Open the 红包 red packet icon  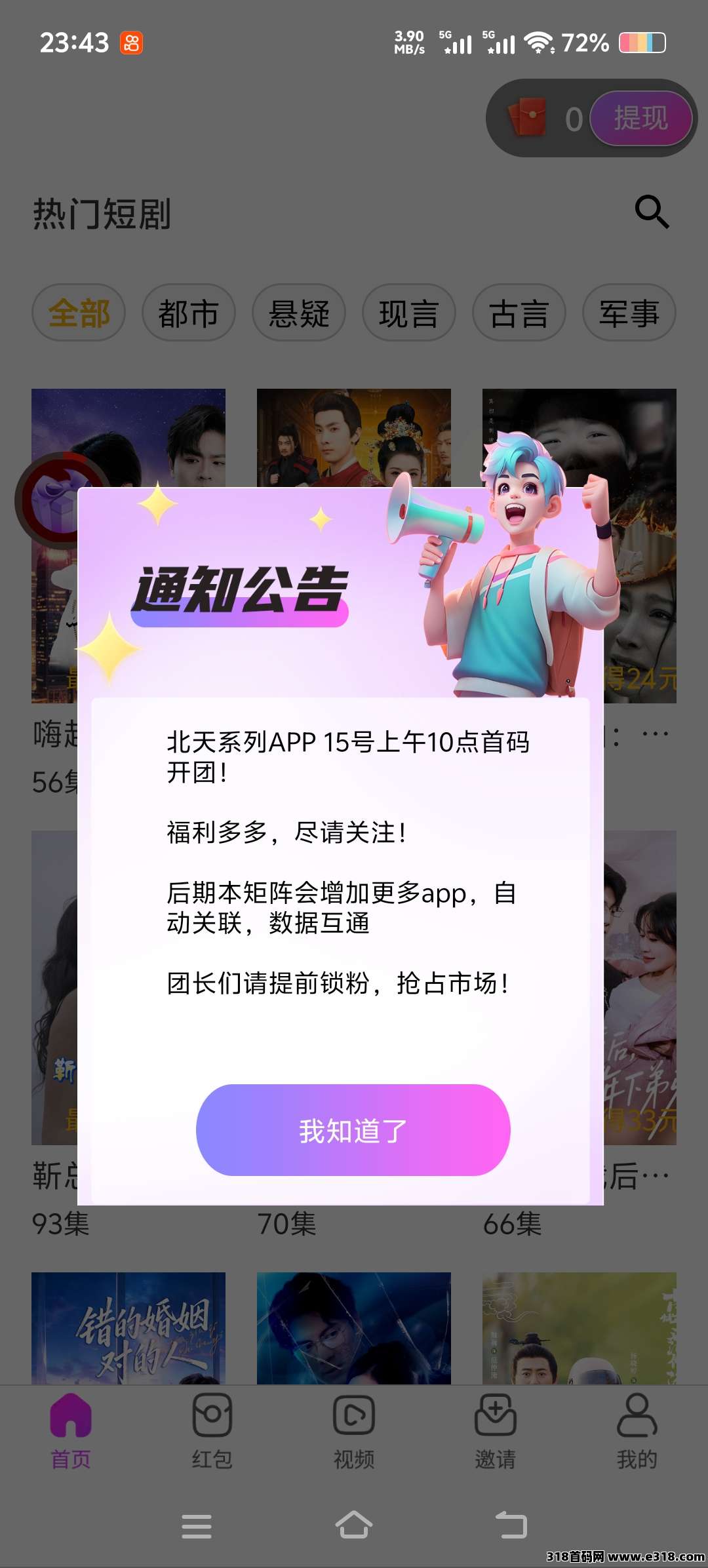click(x=211, y=1417)
